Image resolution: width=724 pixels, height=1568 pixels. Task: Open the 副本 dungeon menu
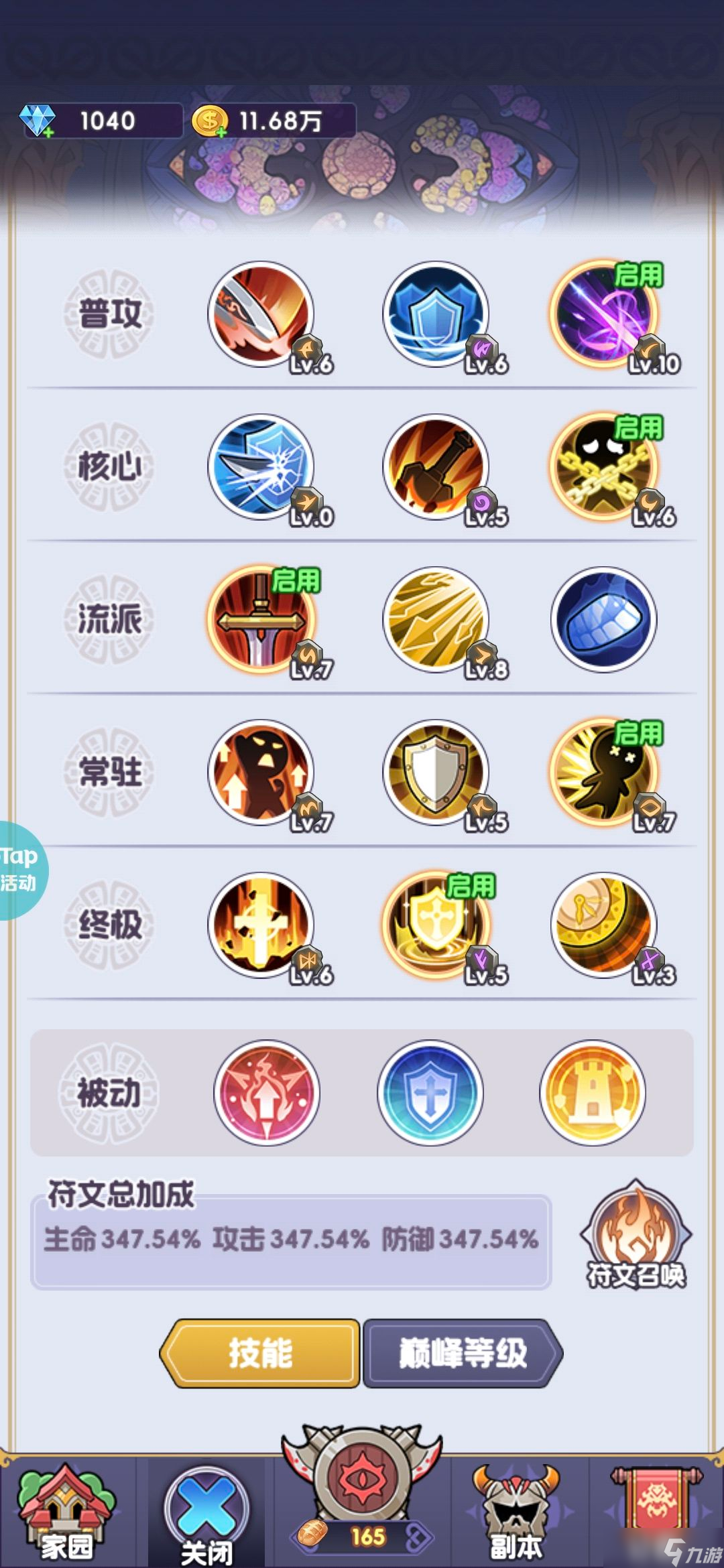(516, 1514)
